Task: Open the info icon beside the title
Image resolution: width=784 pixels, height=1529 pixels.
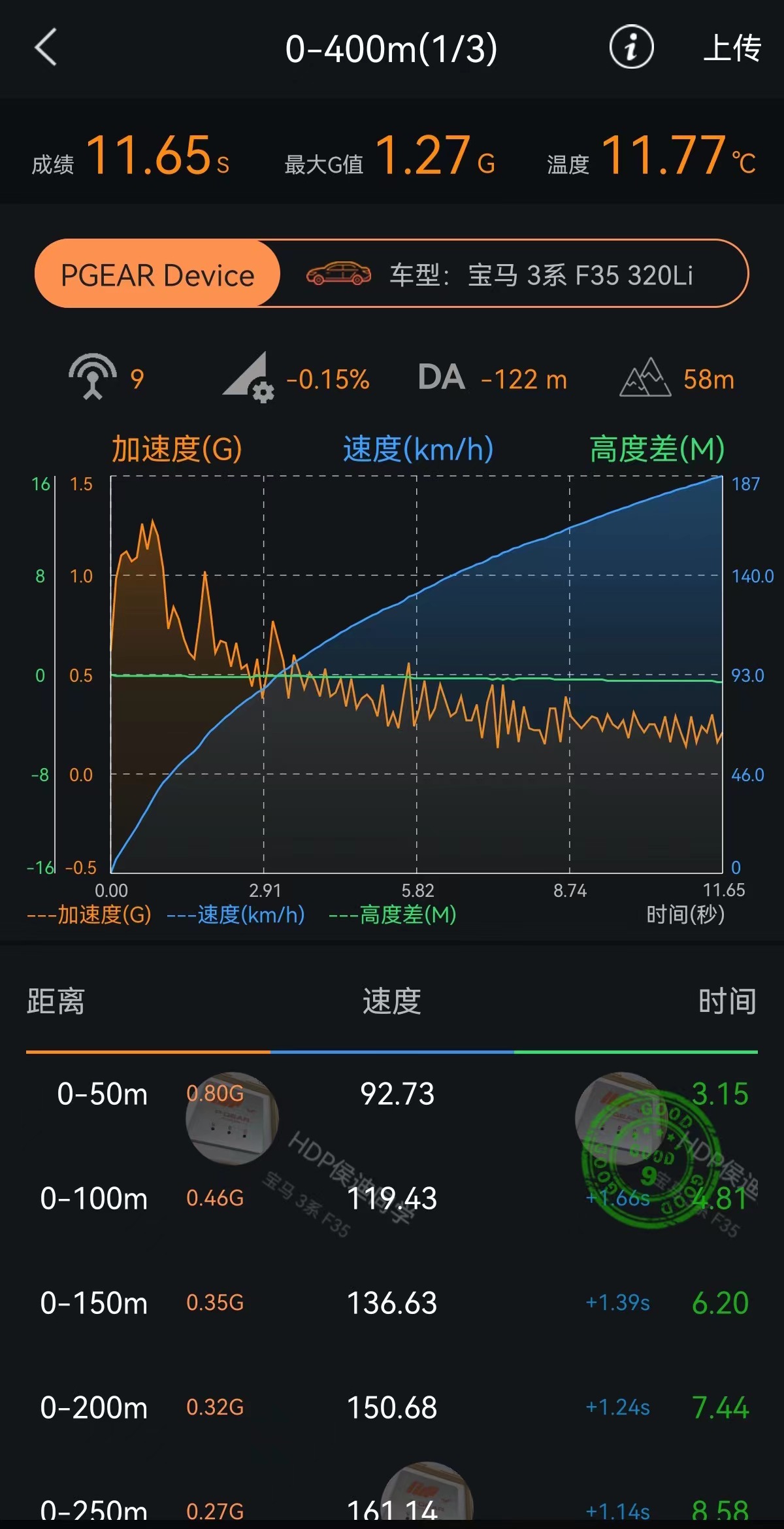Action: [x=631, y=47]
